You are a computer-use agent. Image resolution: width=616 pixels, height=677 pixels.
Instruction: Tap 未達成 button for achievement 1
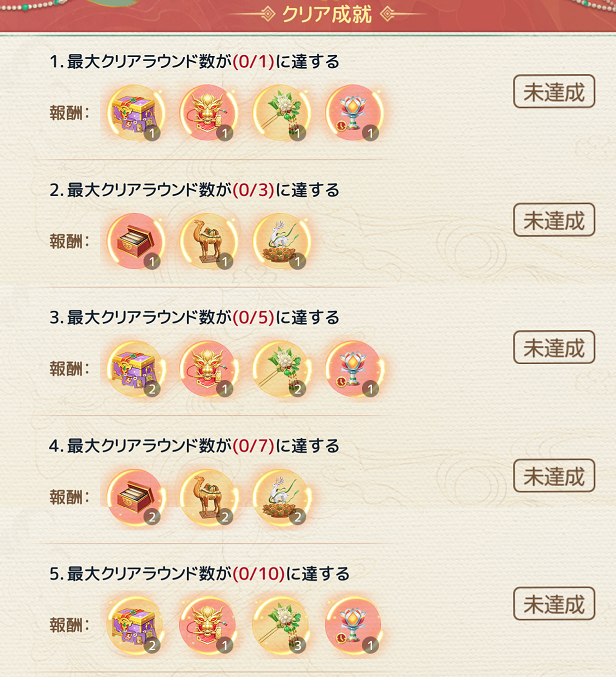click(554, 92)
